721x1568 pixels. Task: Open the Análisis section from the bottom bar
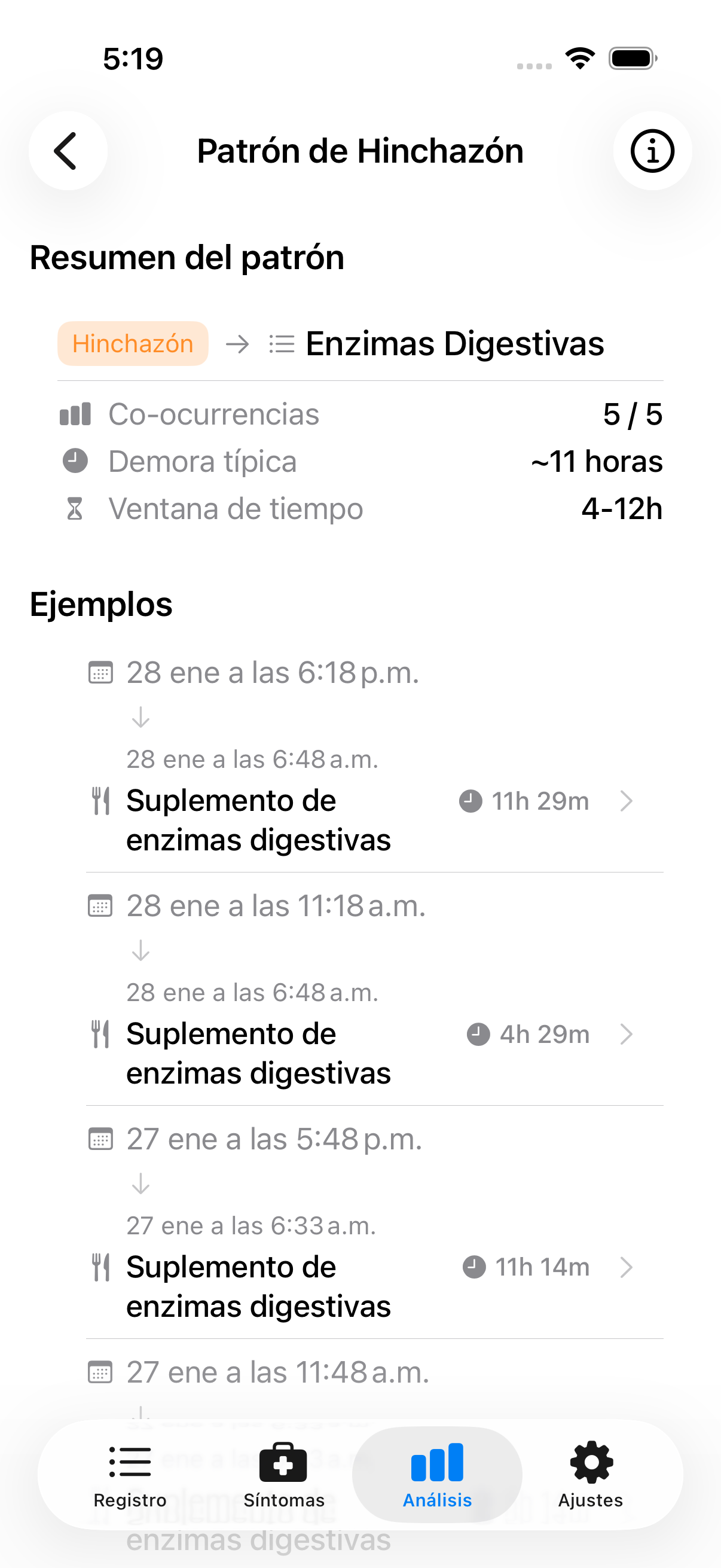point(437,1473)
